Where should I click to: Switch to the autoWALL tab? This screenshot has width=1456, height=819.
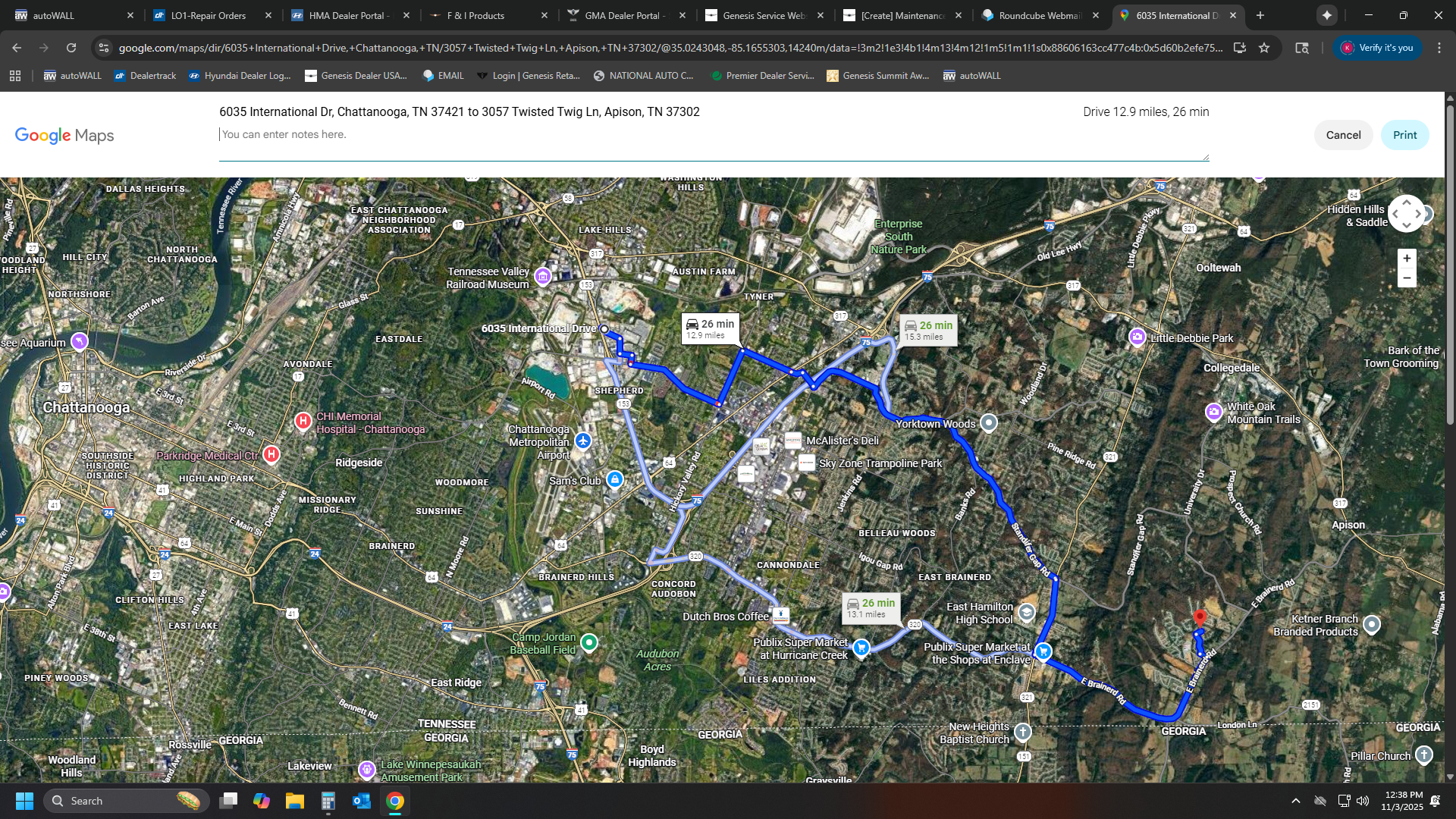[x=68, y=15]
